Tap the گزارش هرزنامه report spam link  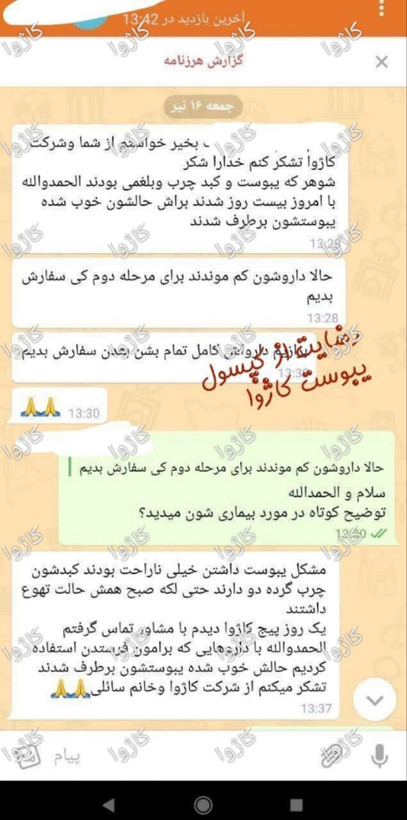[204, 61]
